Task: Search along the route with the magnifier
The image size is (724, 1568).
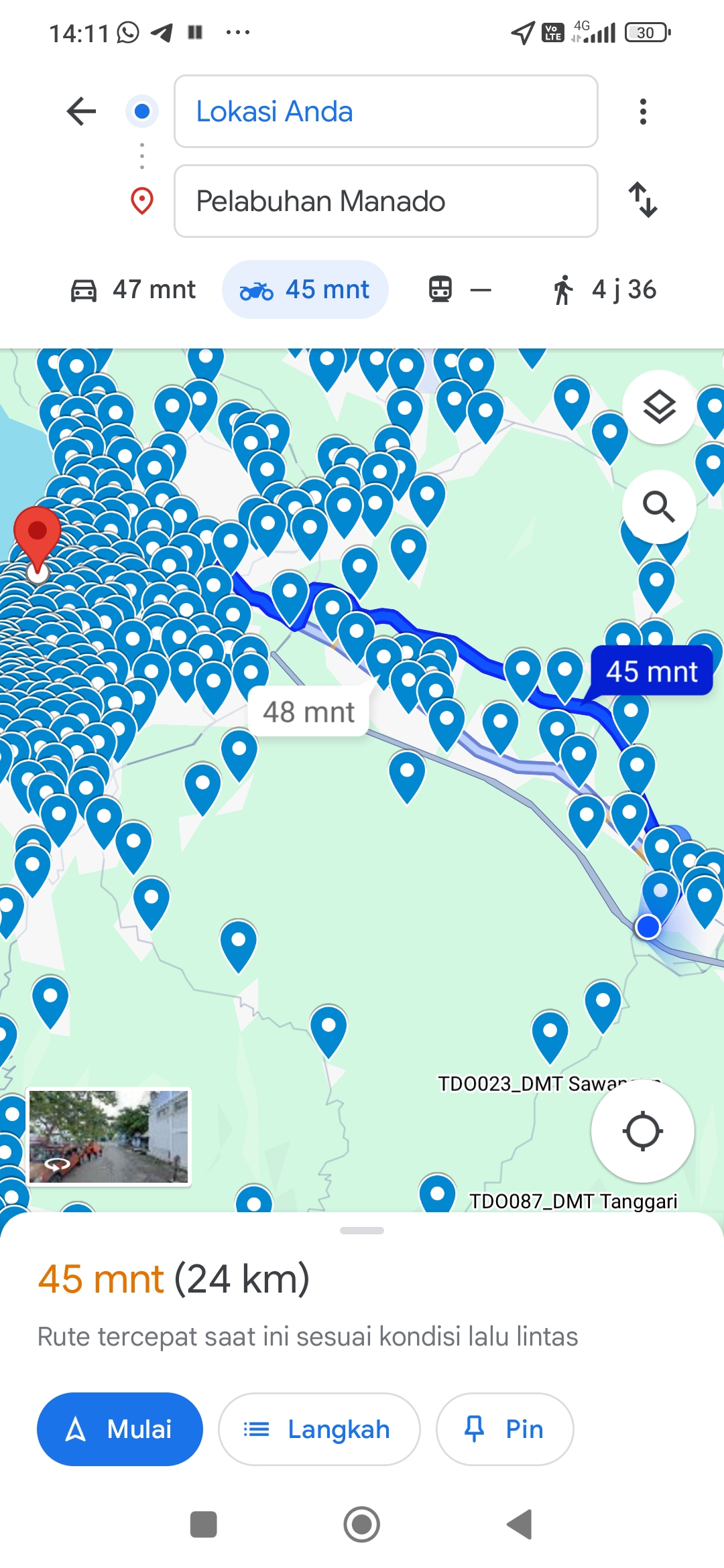Action: click(659, 507)
